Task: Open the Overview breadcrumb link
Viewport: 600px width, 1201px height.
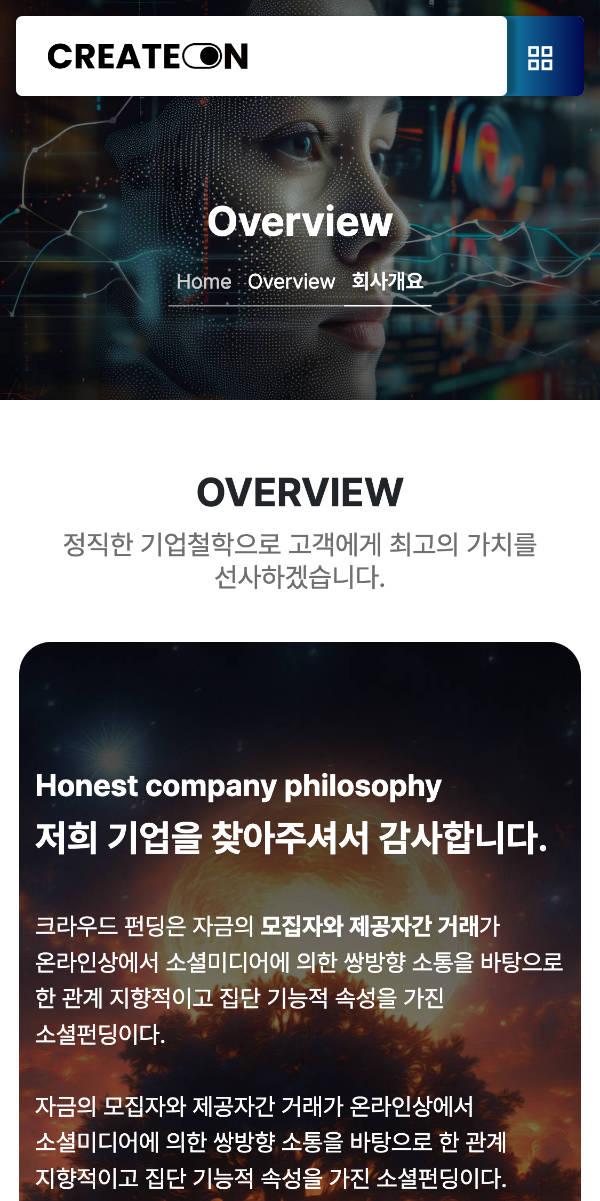Action: click(x=291, y=282)
